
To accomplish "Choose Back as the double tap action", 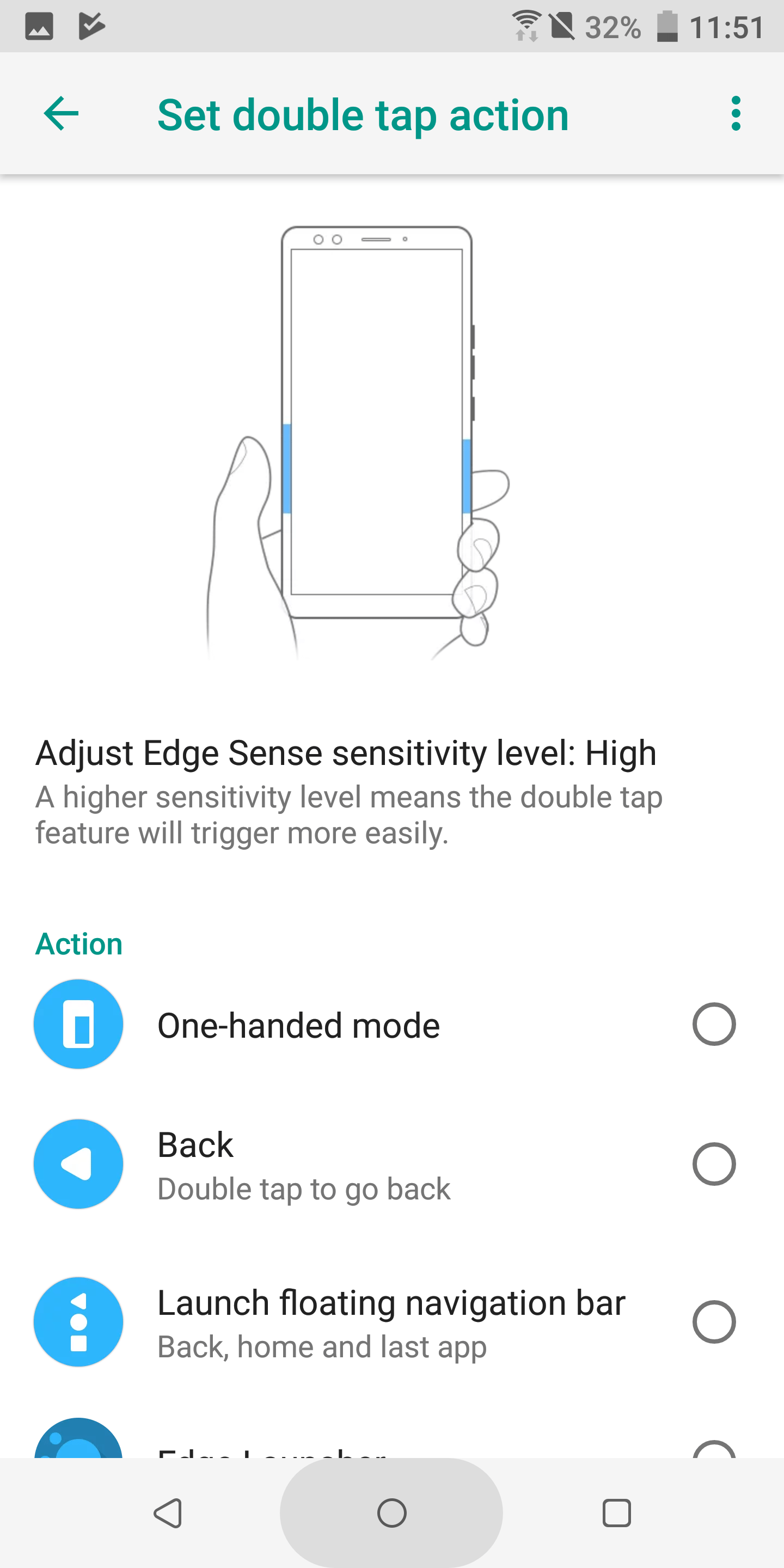I will click(x=392, y=1165).
